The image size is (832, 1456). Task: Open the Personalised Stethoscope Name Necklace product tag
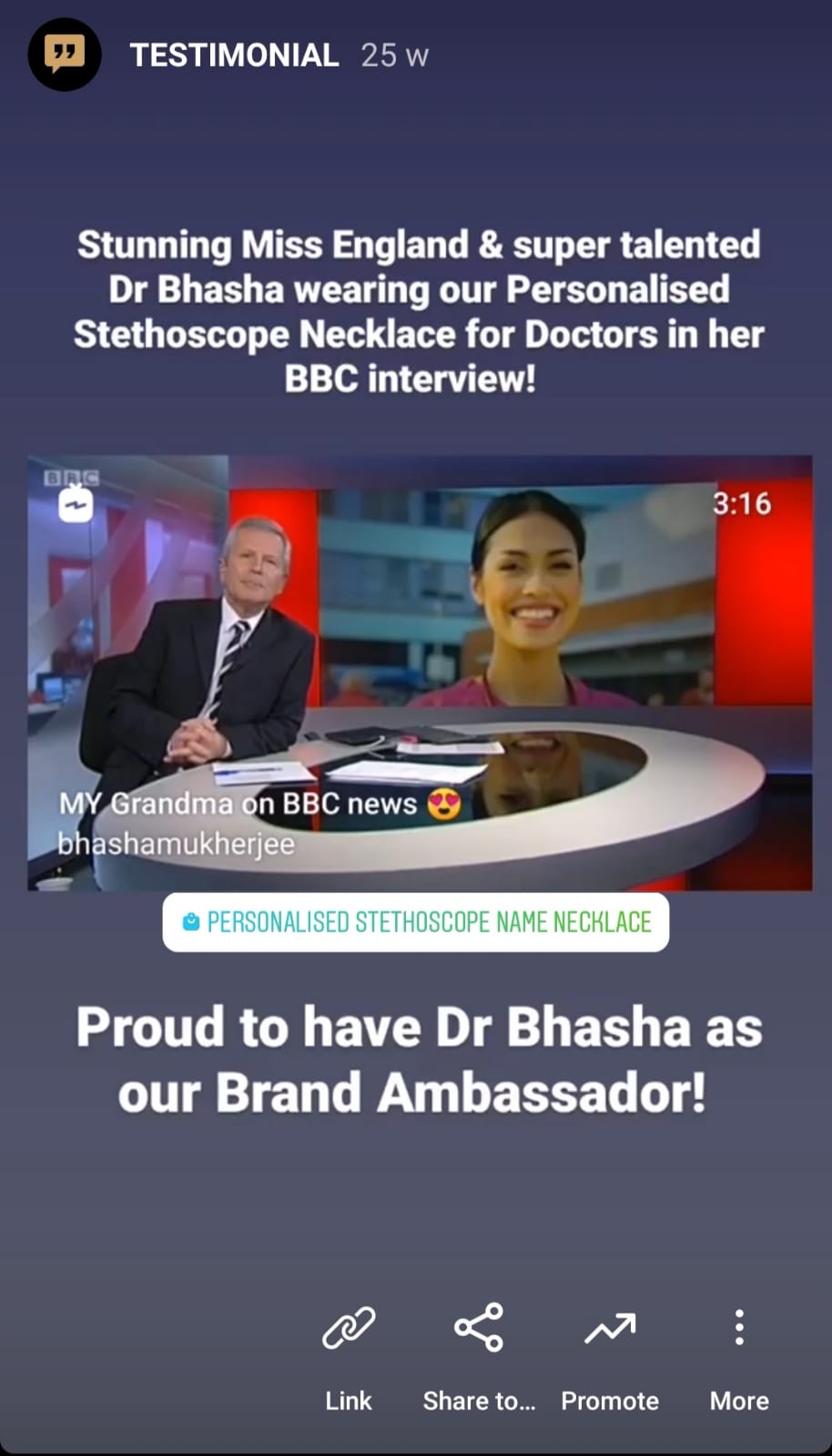416,922
